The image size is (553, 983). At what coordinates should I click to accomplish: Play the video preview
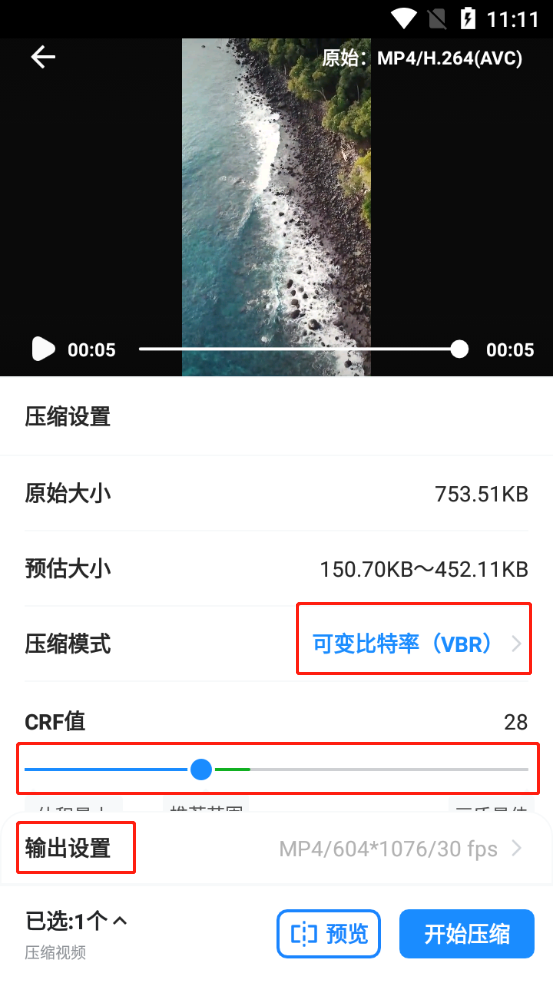point(43,349)
